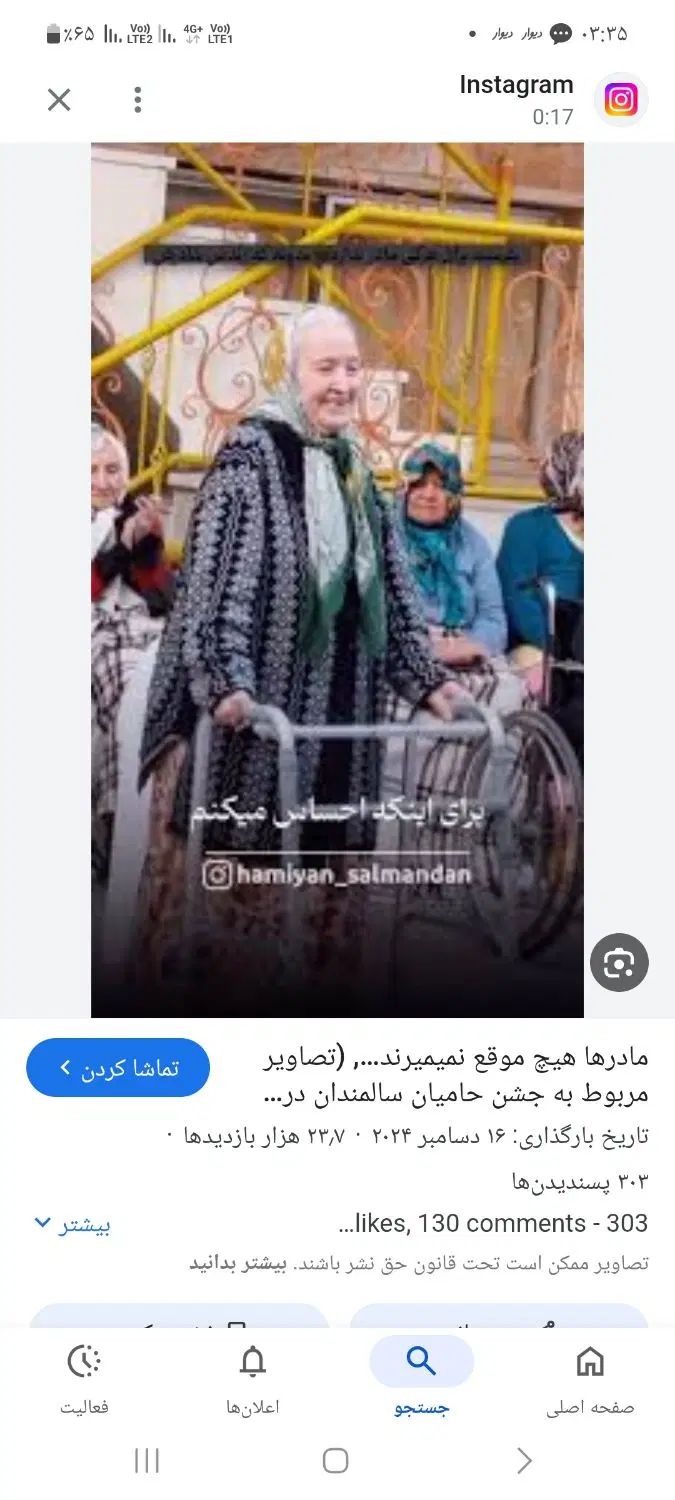
Task: Open the فعالیت activity tab
Action: (x=84, y=1379)
